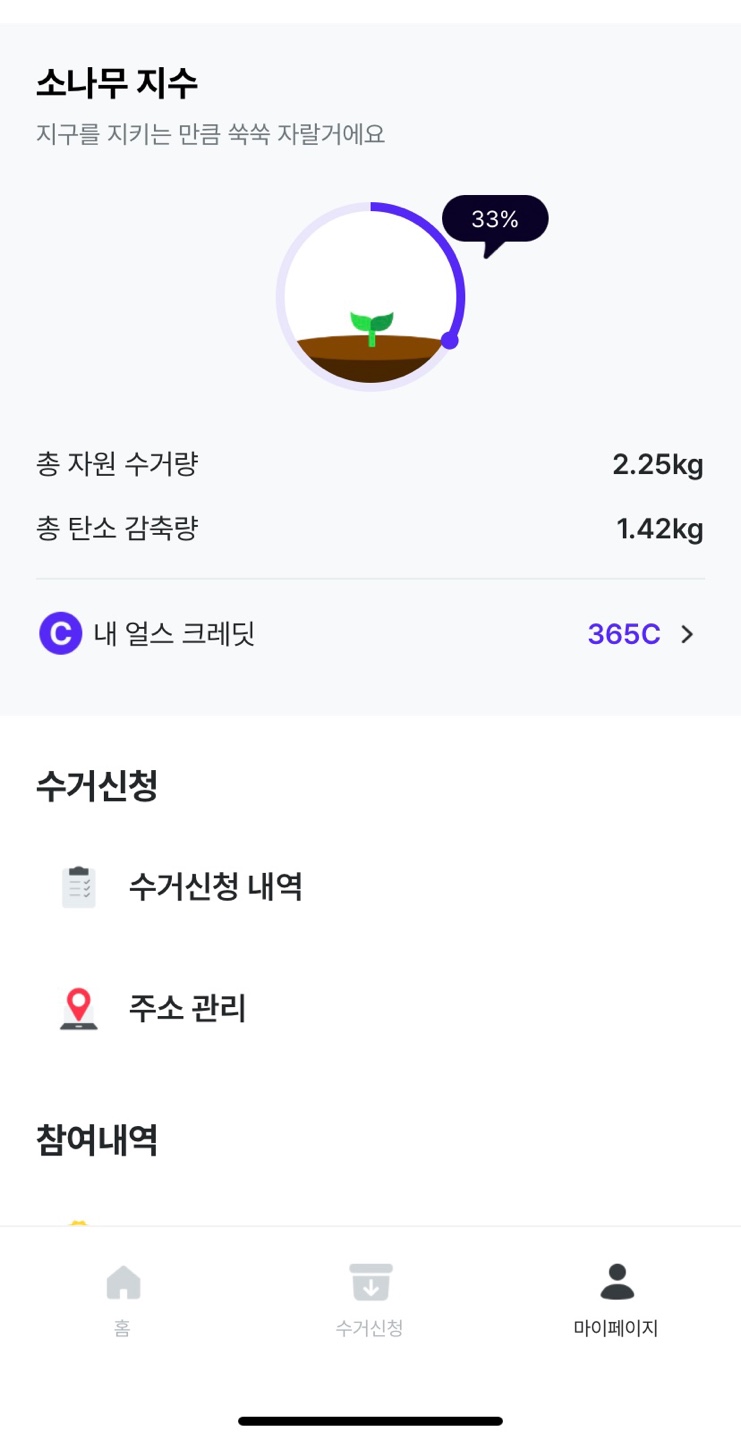This screenshot has width=741, height=1440.
Task: Select the 마이페이지 tab
Action: (x=616, y=1299)
